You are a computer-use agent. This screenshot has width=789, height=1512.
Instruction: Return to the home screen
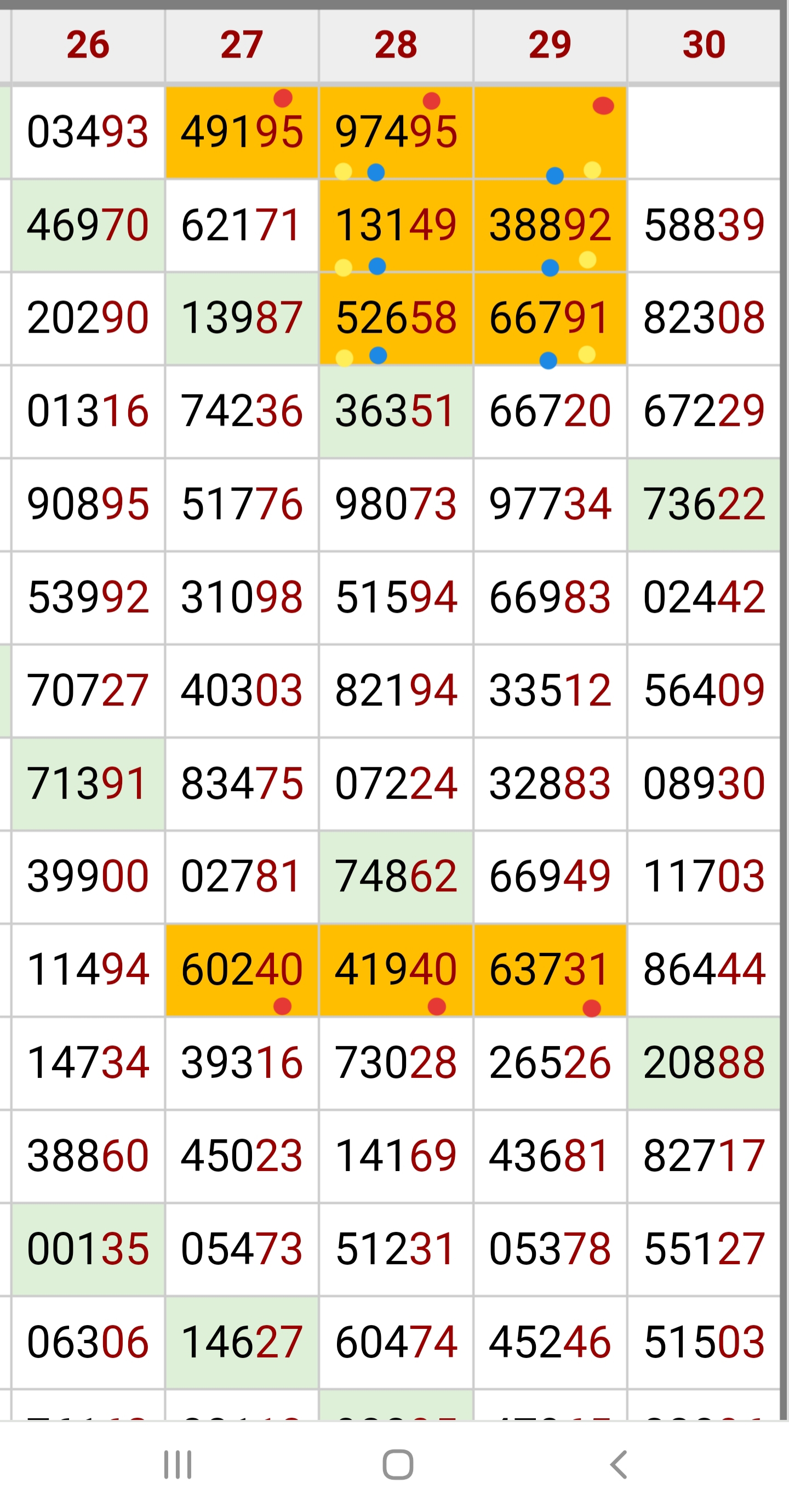[x=398, y=1464]
